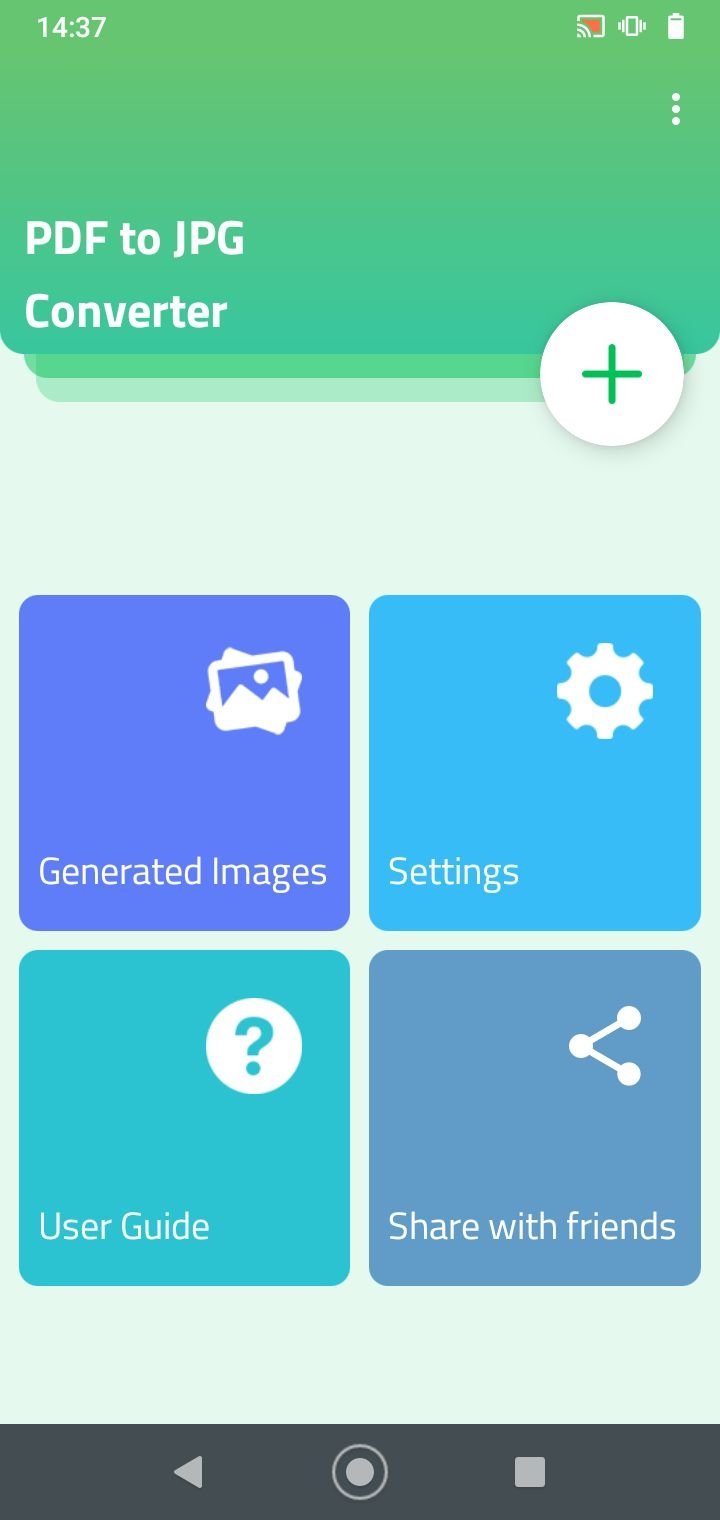This screenshot has height=1520, width=720.
Task: Select Share with friends tile
Action: 534,1117
